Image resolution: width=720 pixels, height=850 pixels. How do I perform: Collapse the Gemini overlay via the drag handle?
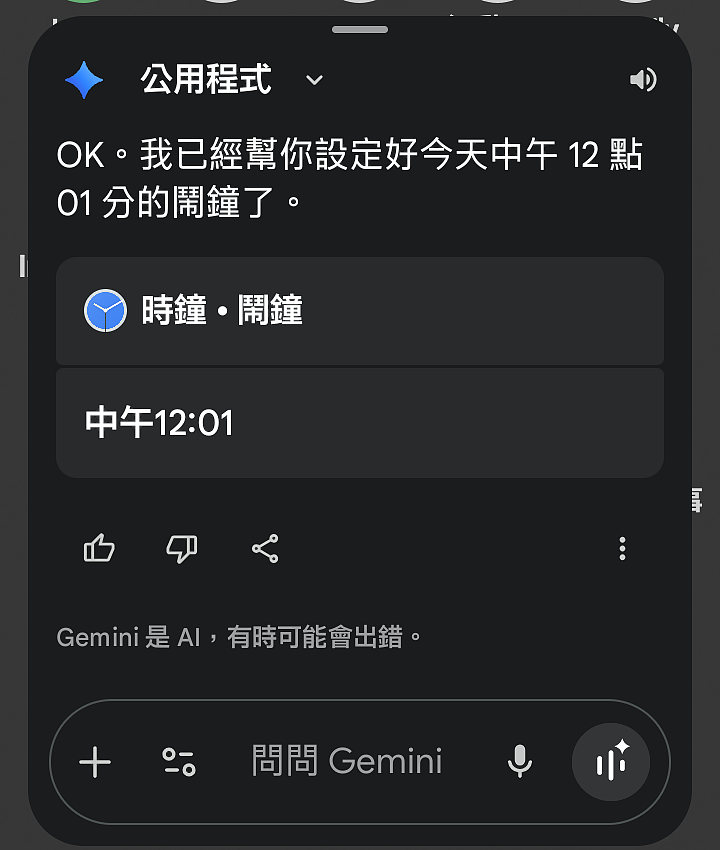pyautogui.click(x=361, y=29)
